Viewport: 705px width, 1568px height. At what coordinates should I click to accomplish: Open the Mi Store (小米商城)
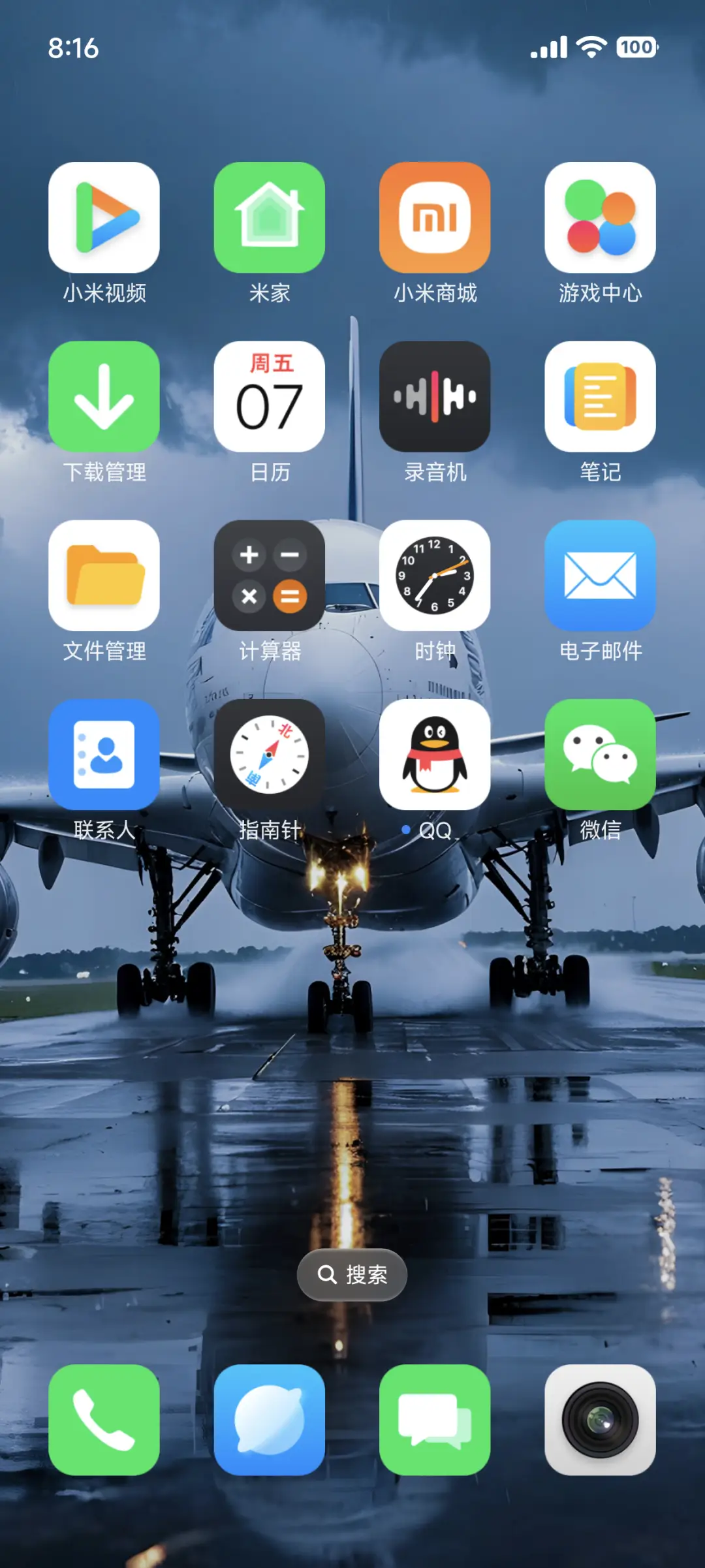click(435, 219)
